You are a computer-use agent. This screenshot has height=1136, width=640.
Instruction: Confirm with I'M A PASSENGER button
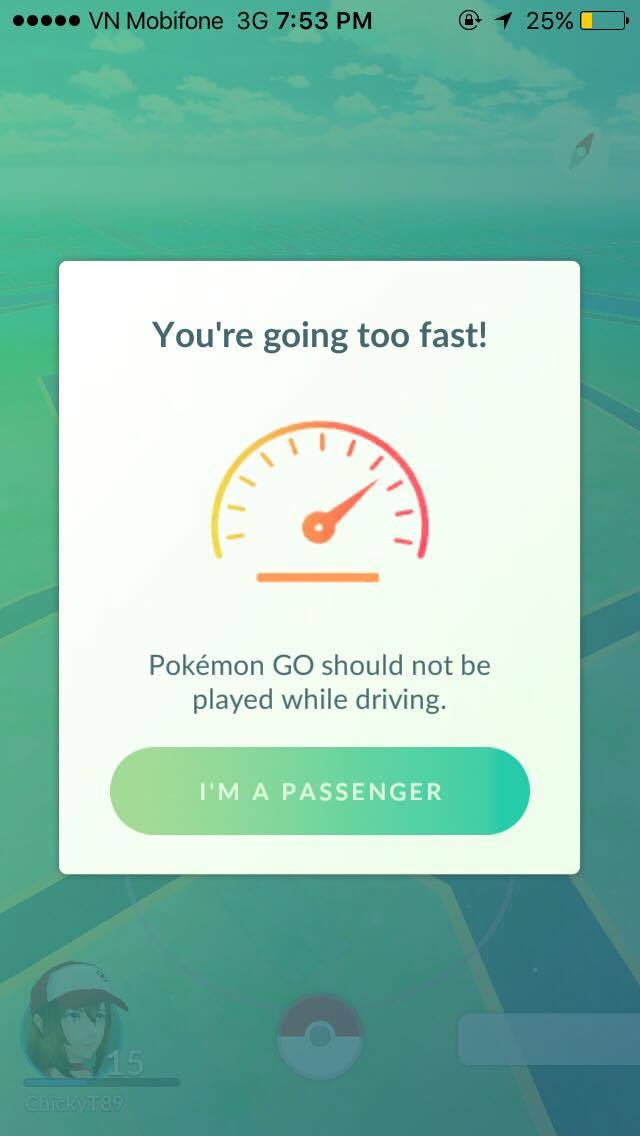(x=319, y=791)
